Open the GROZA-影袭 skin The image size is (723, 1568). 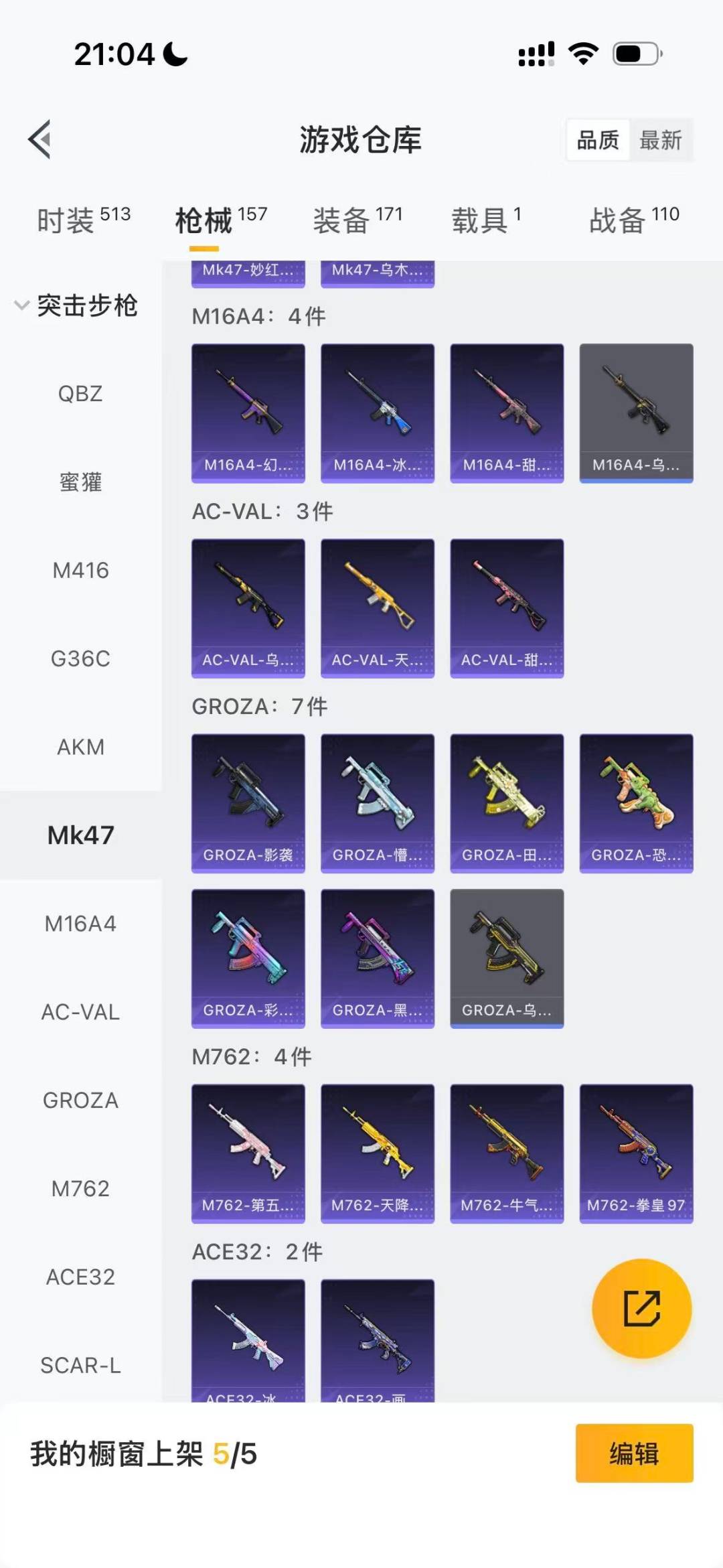tap(248, 802)
